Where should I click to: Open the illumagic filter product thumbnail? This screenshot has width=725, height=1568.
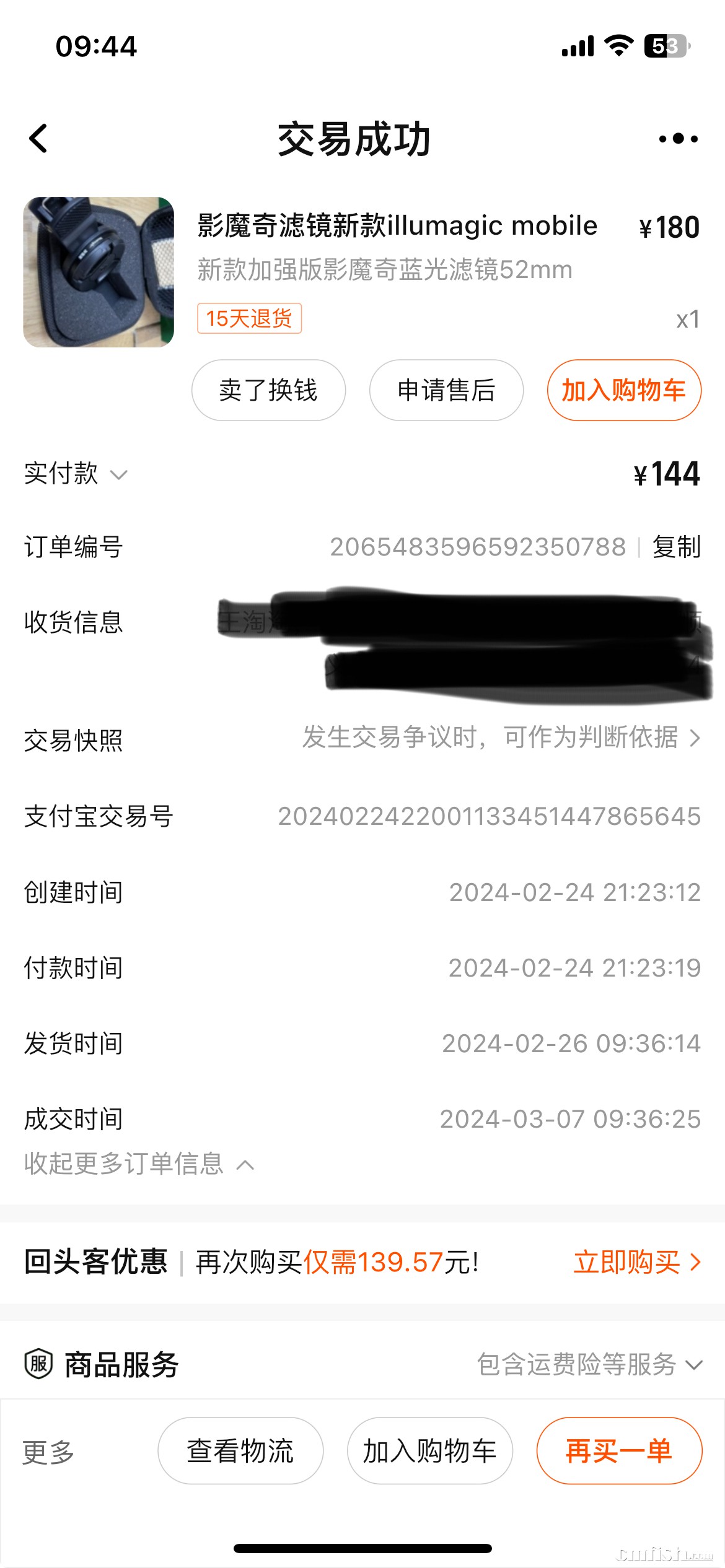[99, 272]
